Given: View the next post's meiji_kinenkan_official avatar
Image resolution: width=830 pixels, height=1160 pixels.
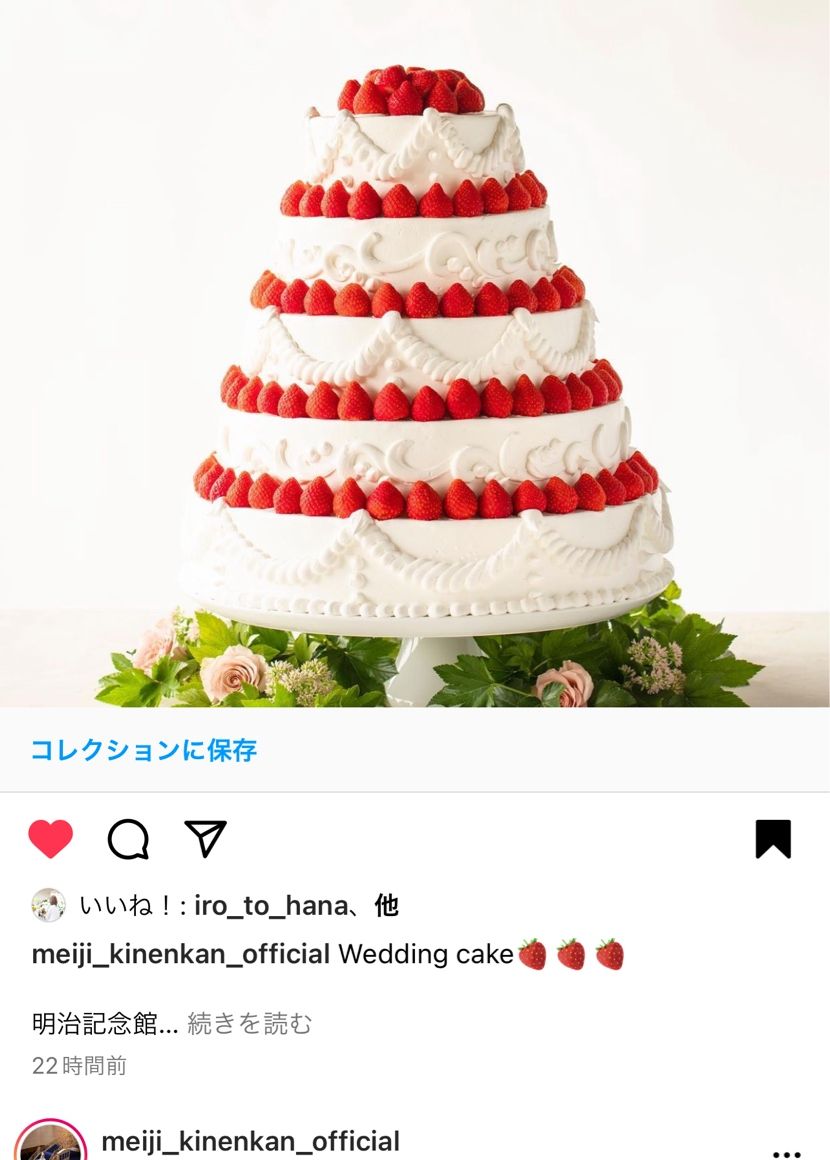Looking at the screenshot, I should tap(50, 1145).
